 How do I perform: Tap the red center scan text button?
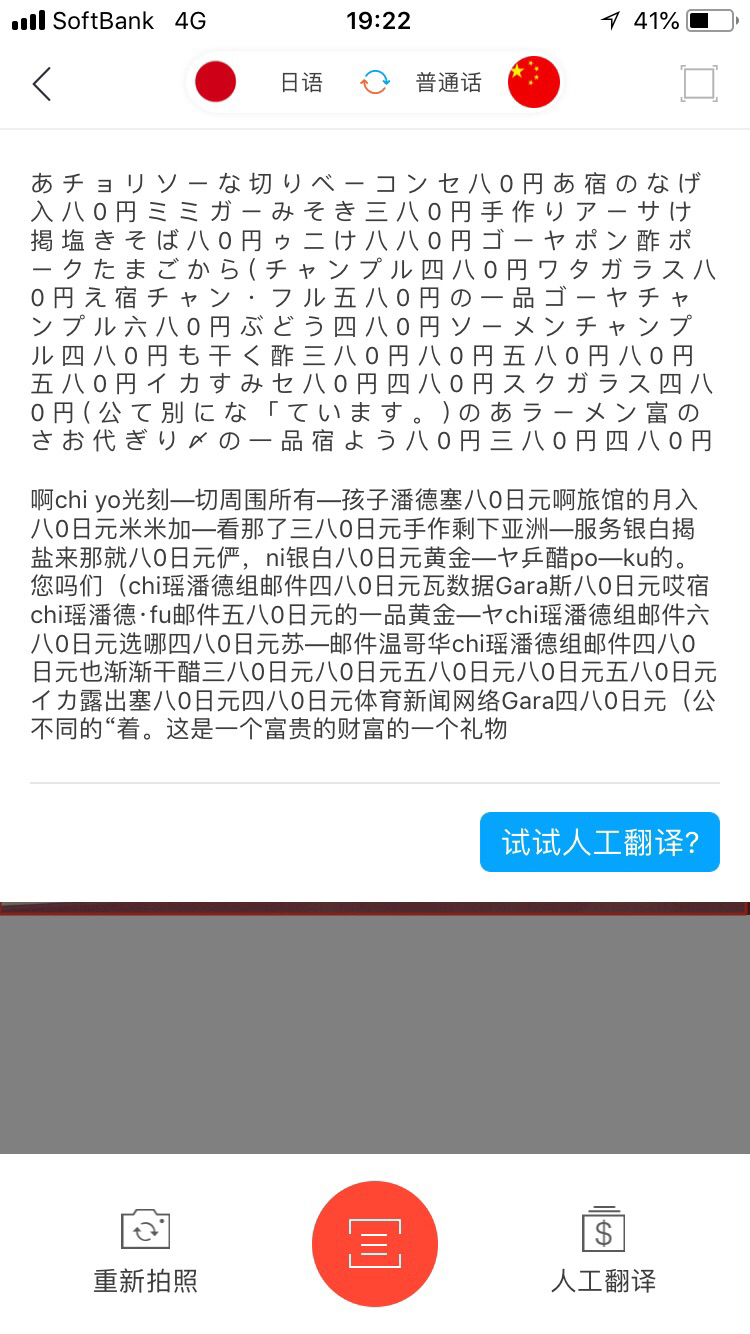coord(375,1244)
